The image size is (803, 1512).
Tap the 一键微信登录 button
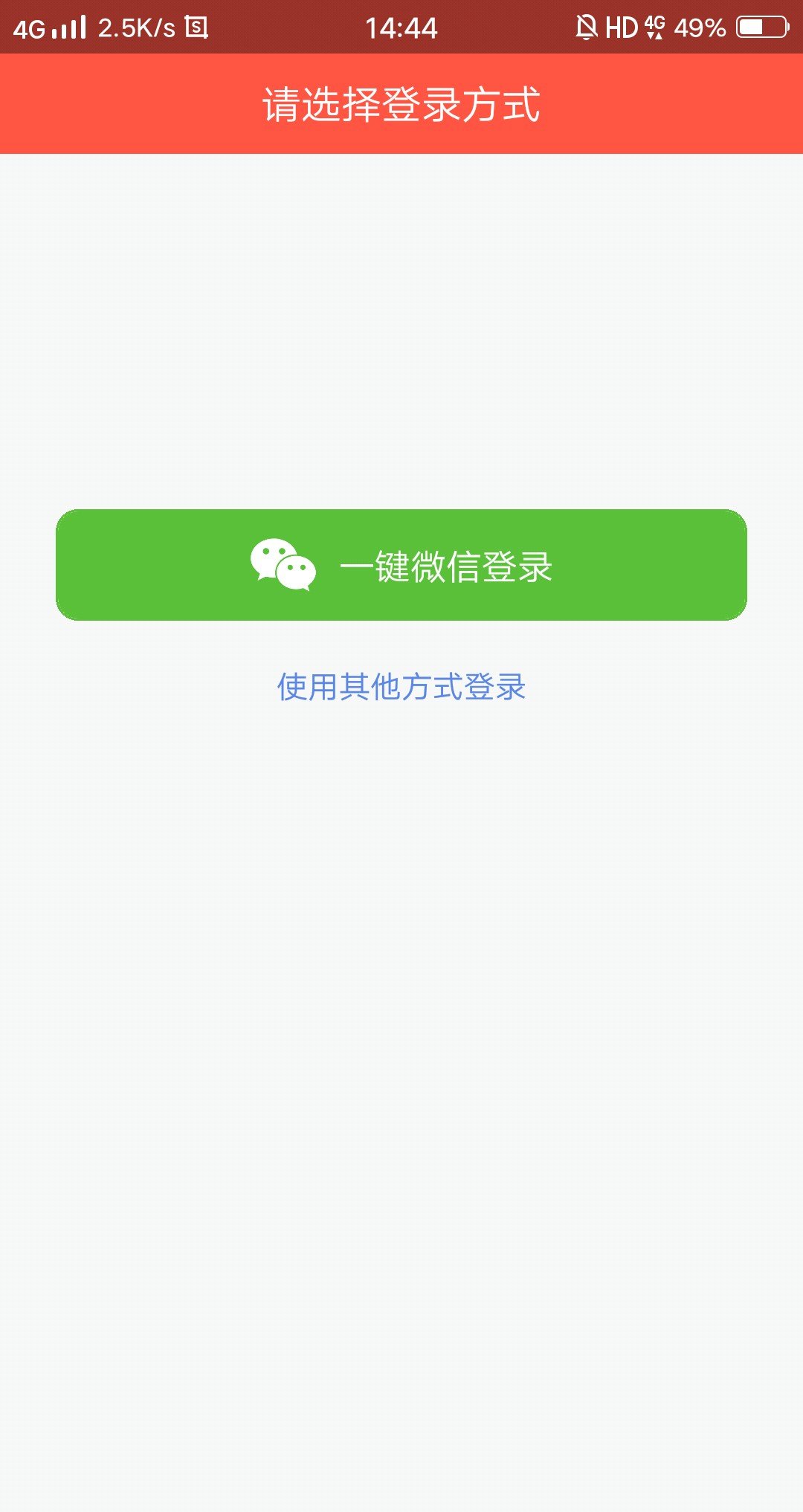pyautogui.click(x=401, y=565)
